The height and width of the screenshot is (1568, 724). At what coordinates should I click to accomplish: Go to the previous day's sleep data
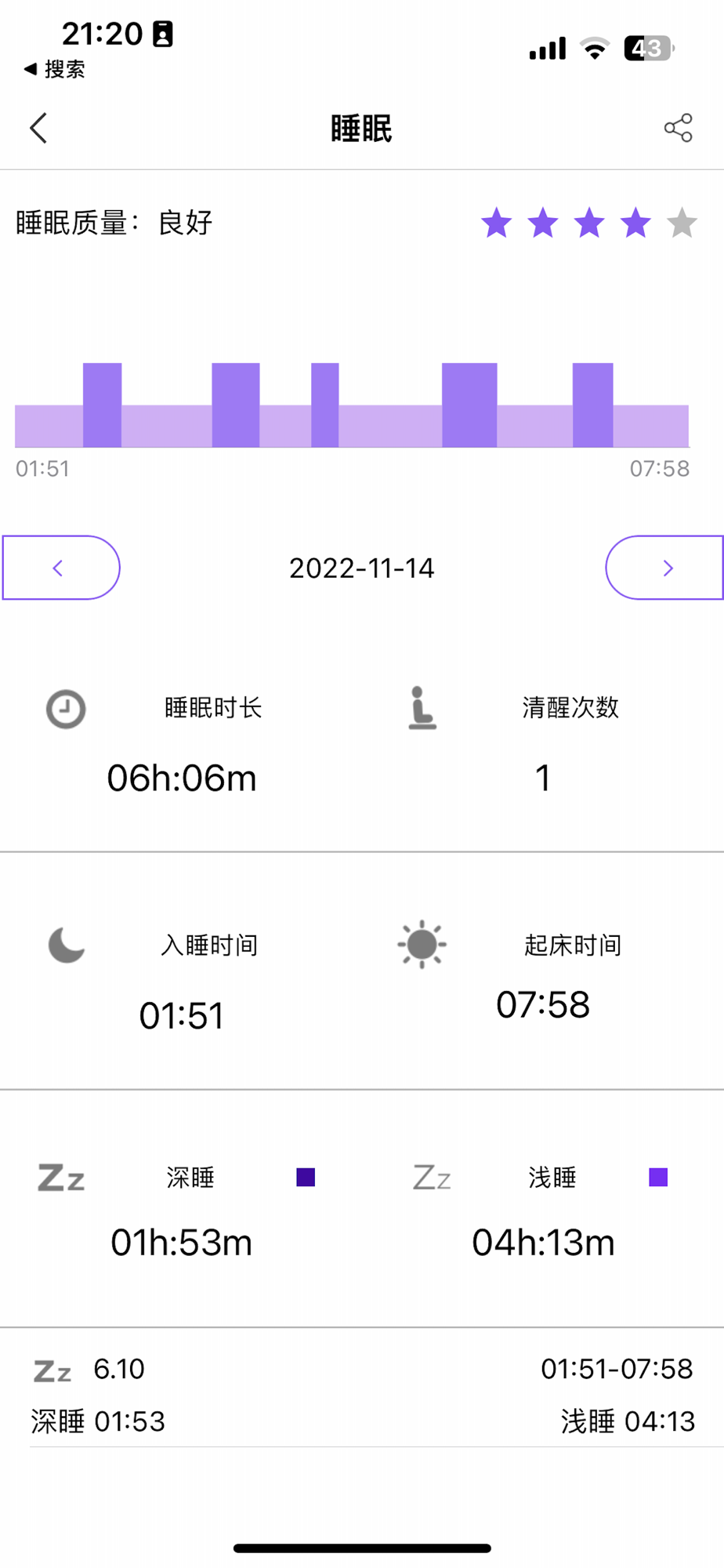point(61,568)
